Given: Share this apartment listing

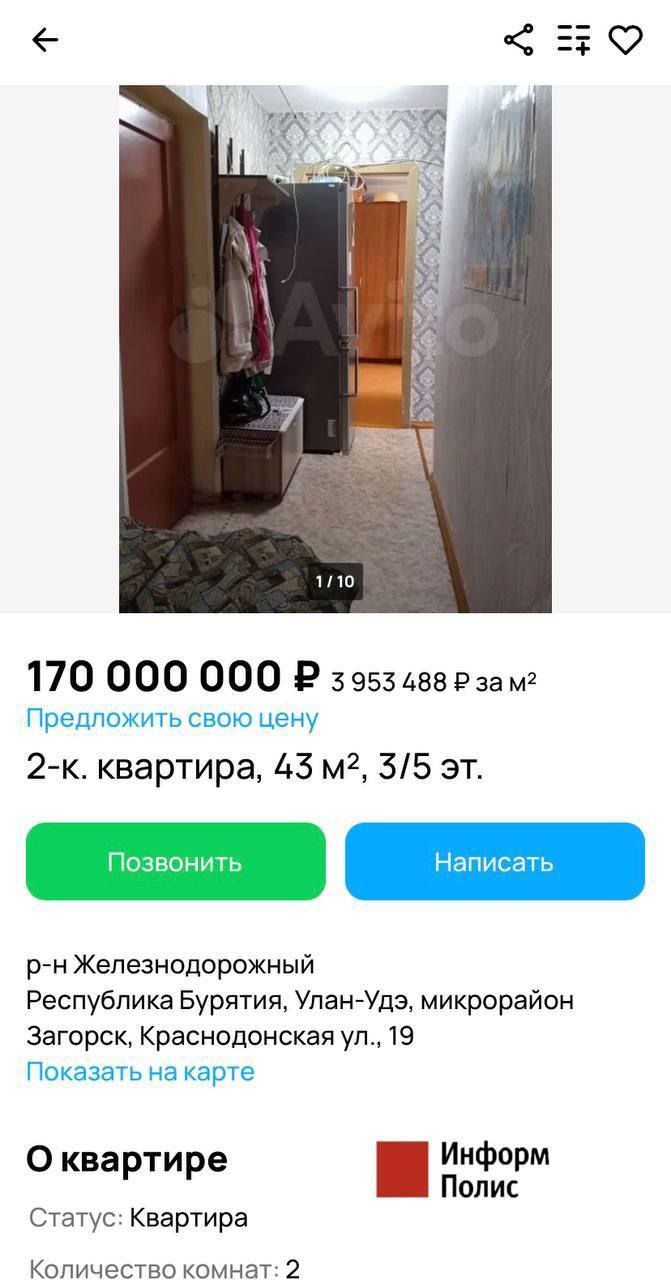Looking at the screenshot, I should [x=518, y=40].
